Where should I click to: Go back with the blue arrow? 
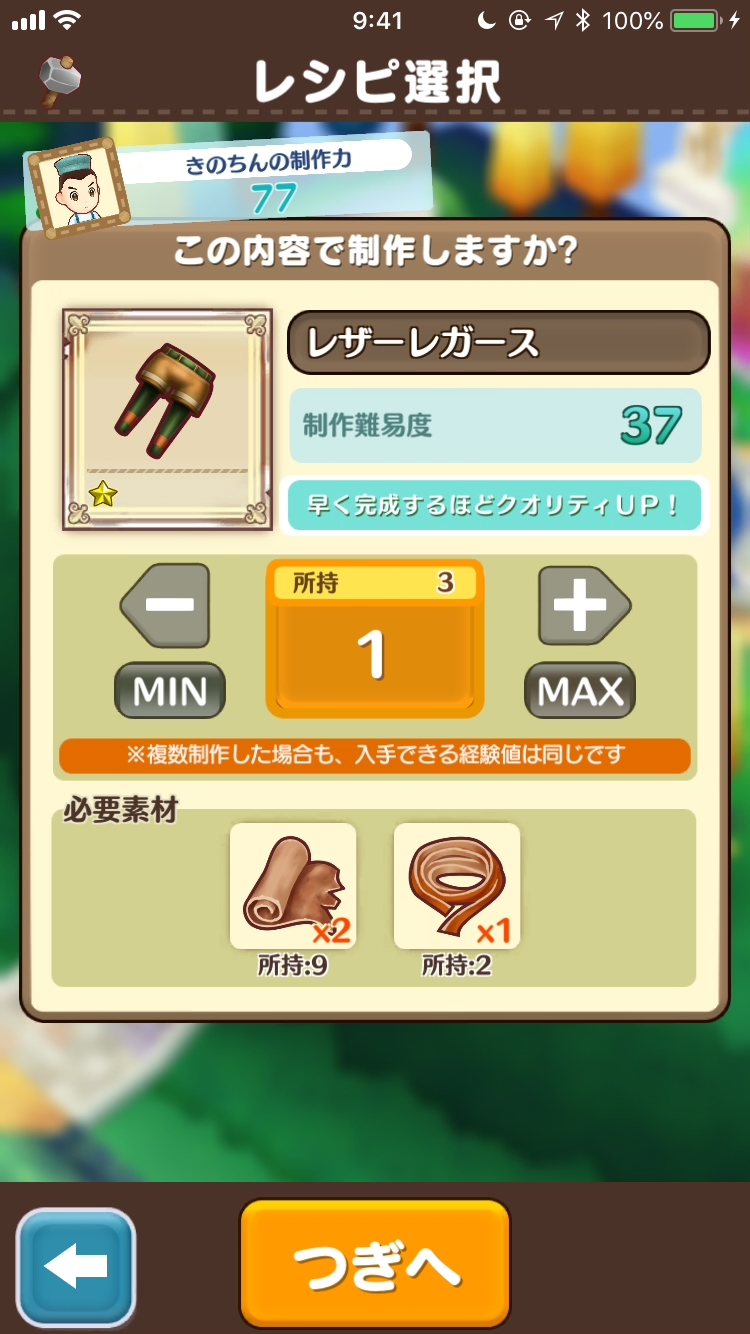[x=76, y=1268]
